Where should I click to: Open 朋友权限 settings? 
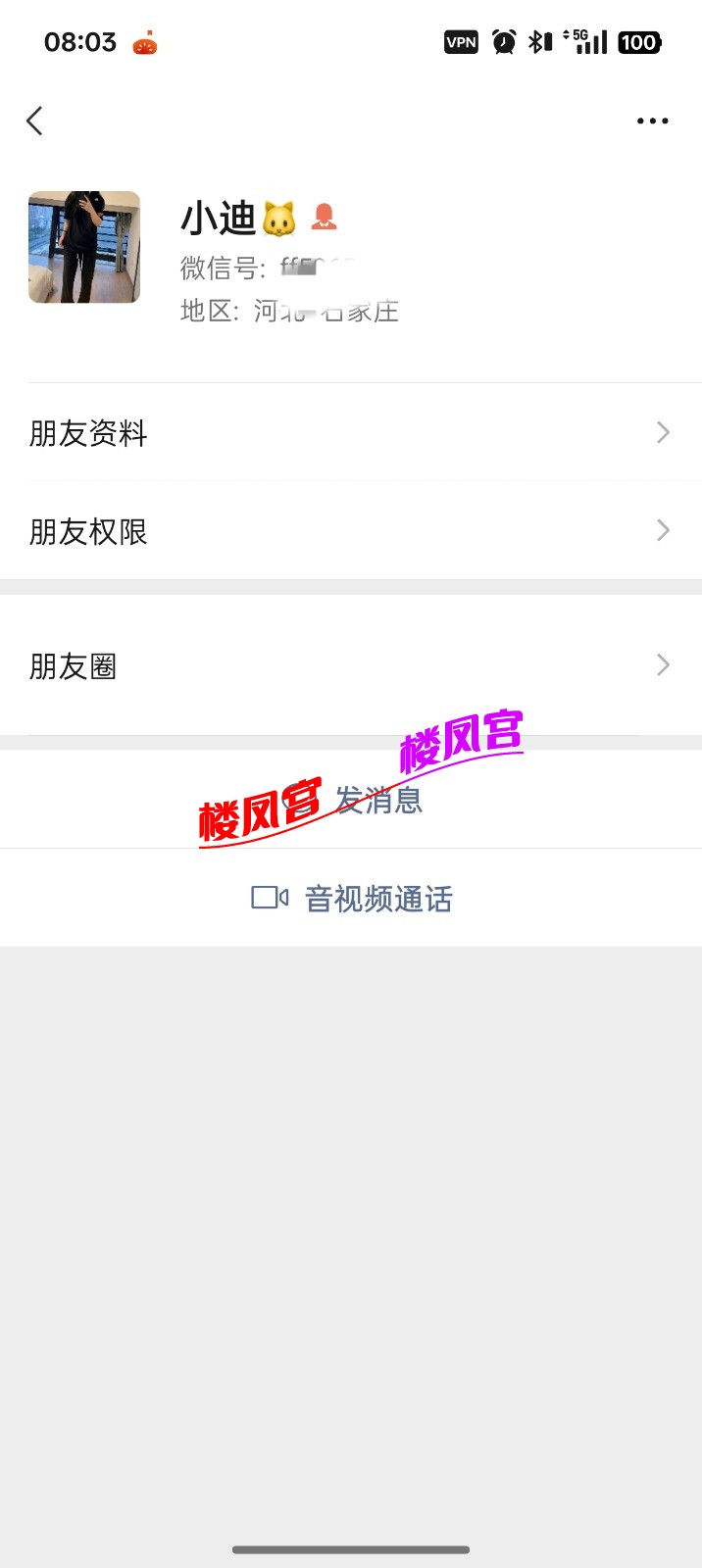(351, 531)
